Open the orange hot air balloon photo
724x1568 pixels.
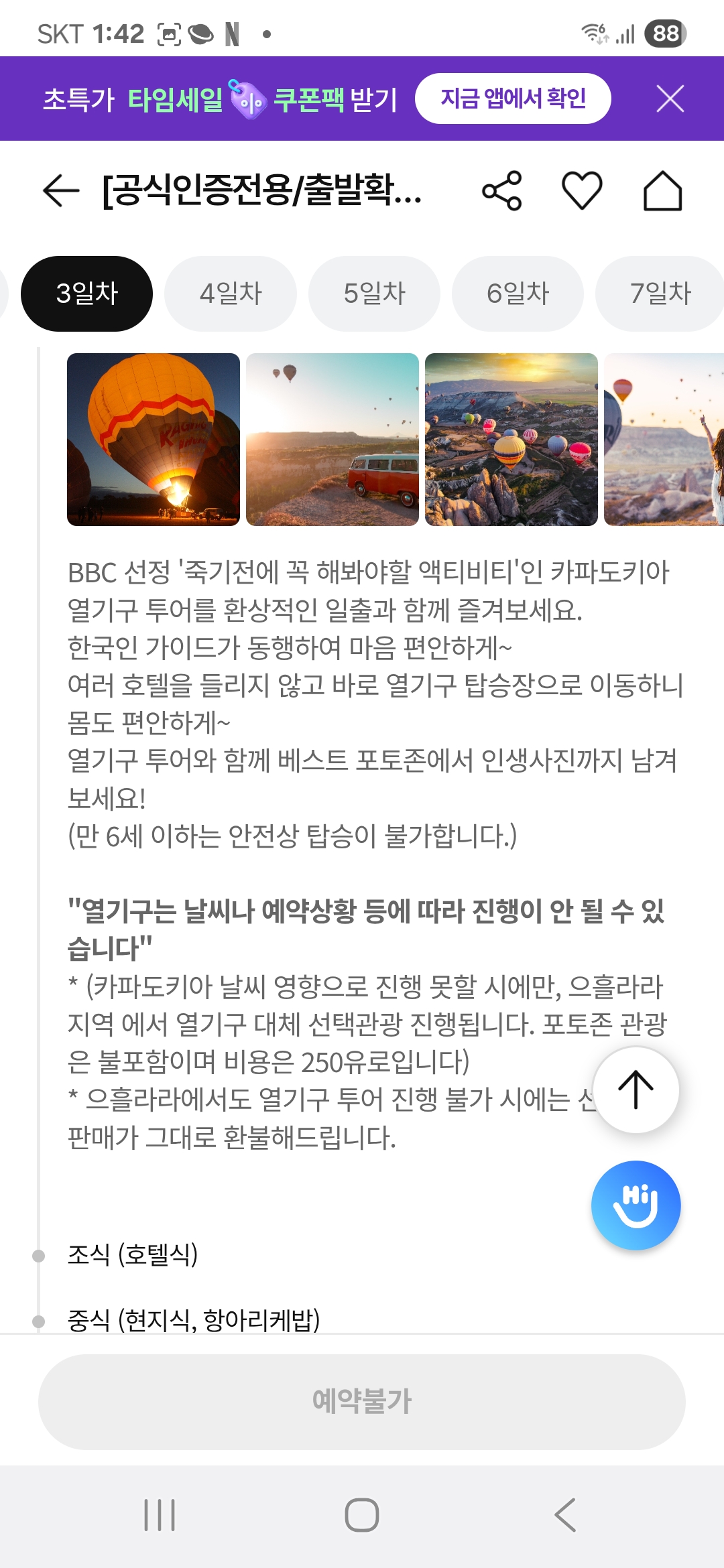coord(154,440)
